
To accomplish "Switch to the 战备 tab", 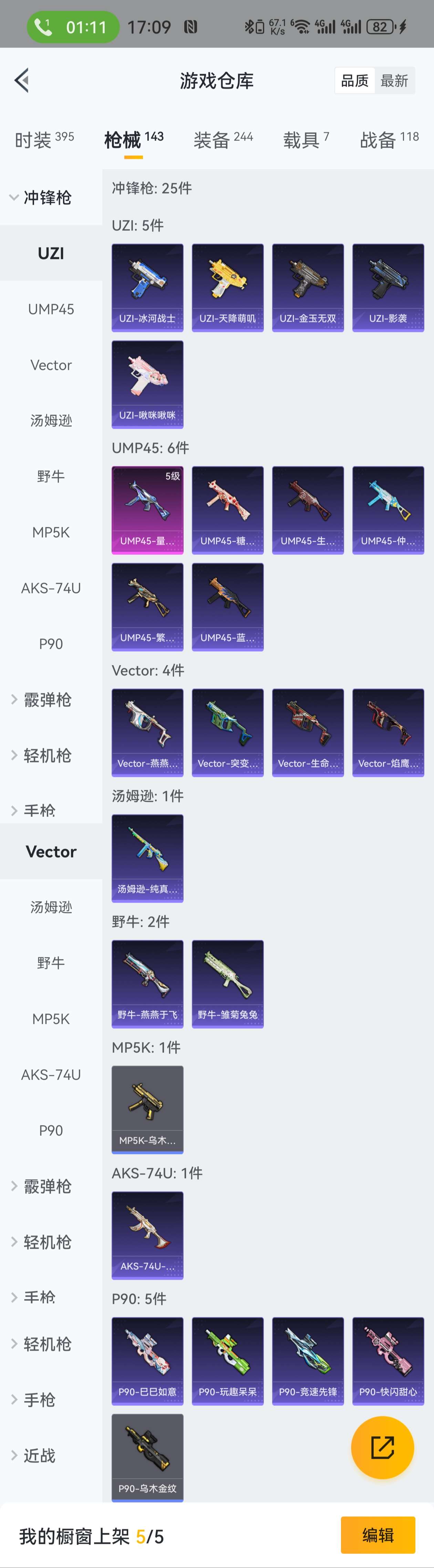I will [389, 139].
